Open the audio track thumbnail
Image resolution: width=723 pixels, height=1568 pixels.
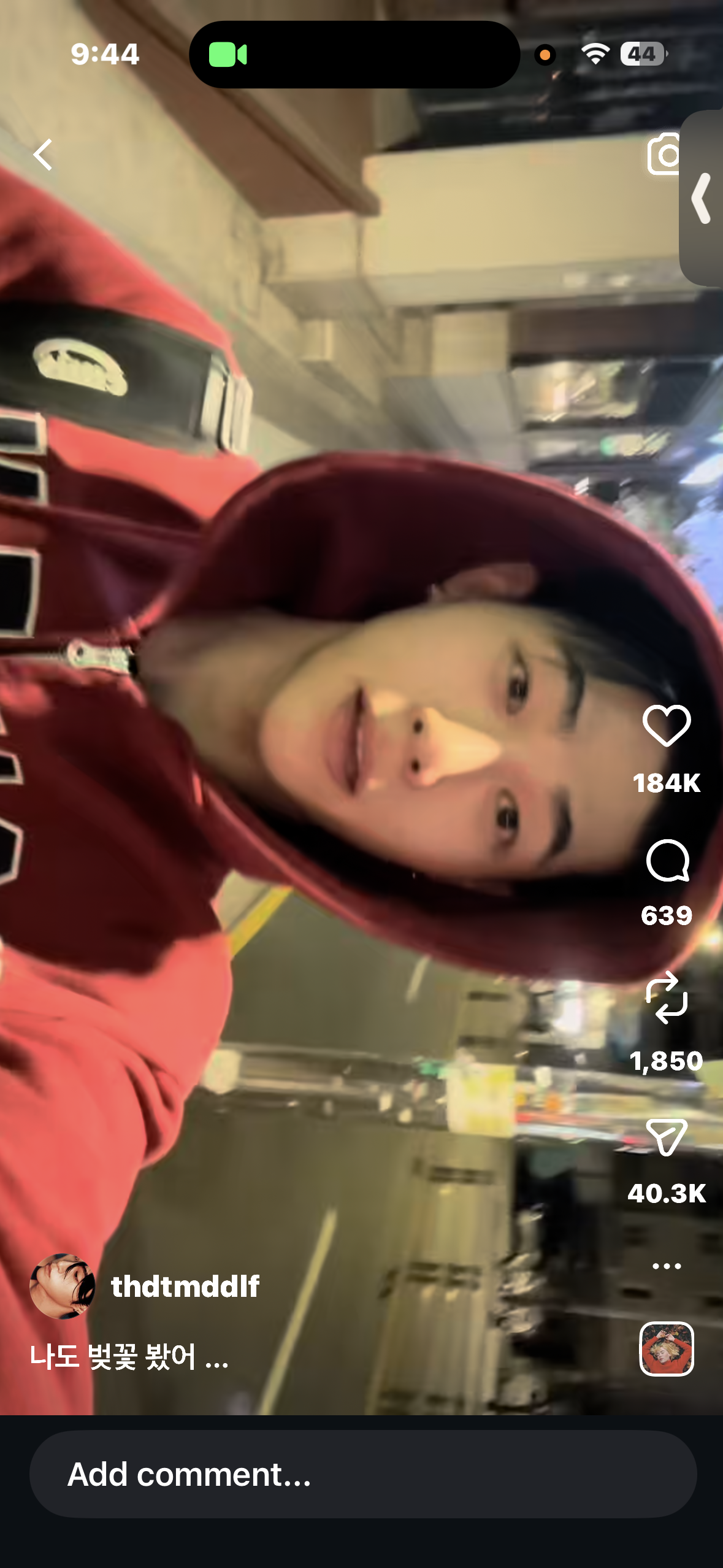(667, 1350)
